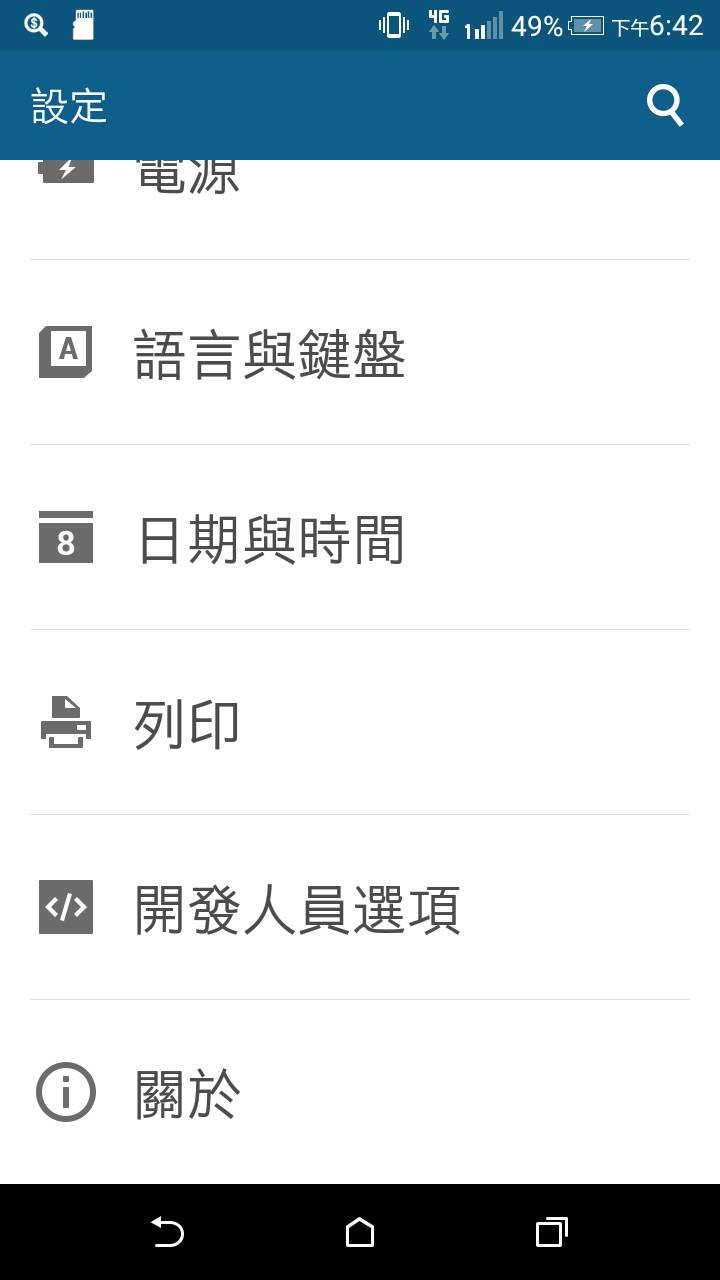Open the search icon in Settings
The width and height of the screenshot is (720, 1280).
[665, 105]
